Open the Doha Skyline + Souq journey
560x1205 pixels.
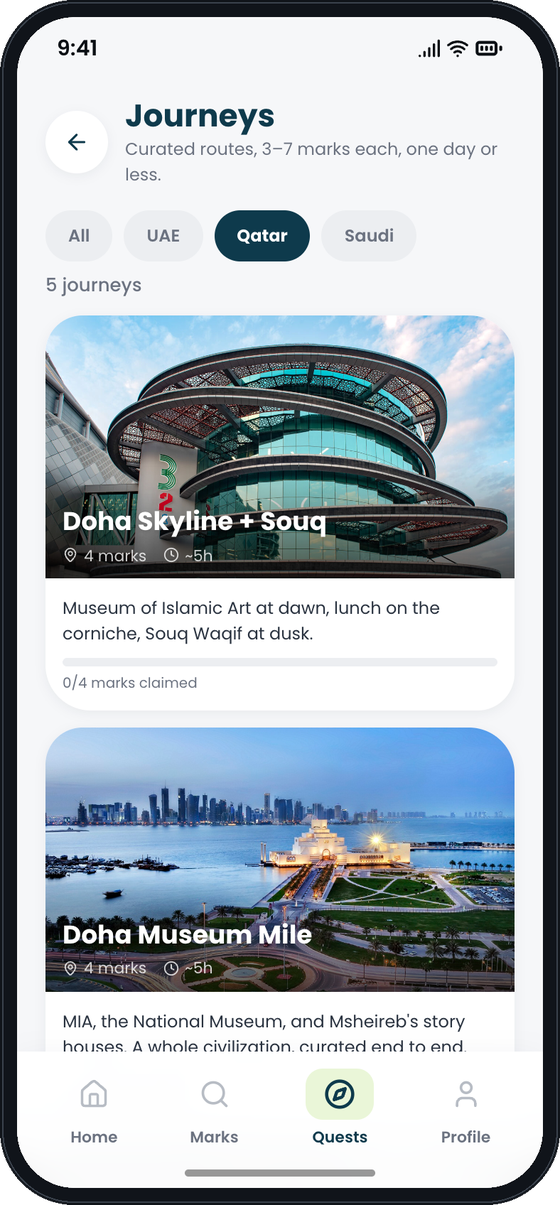pos(280,513)
